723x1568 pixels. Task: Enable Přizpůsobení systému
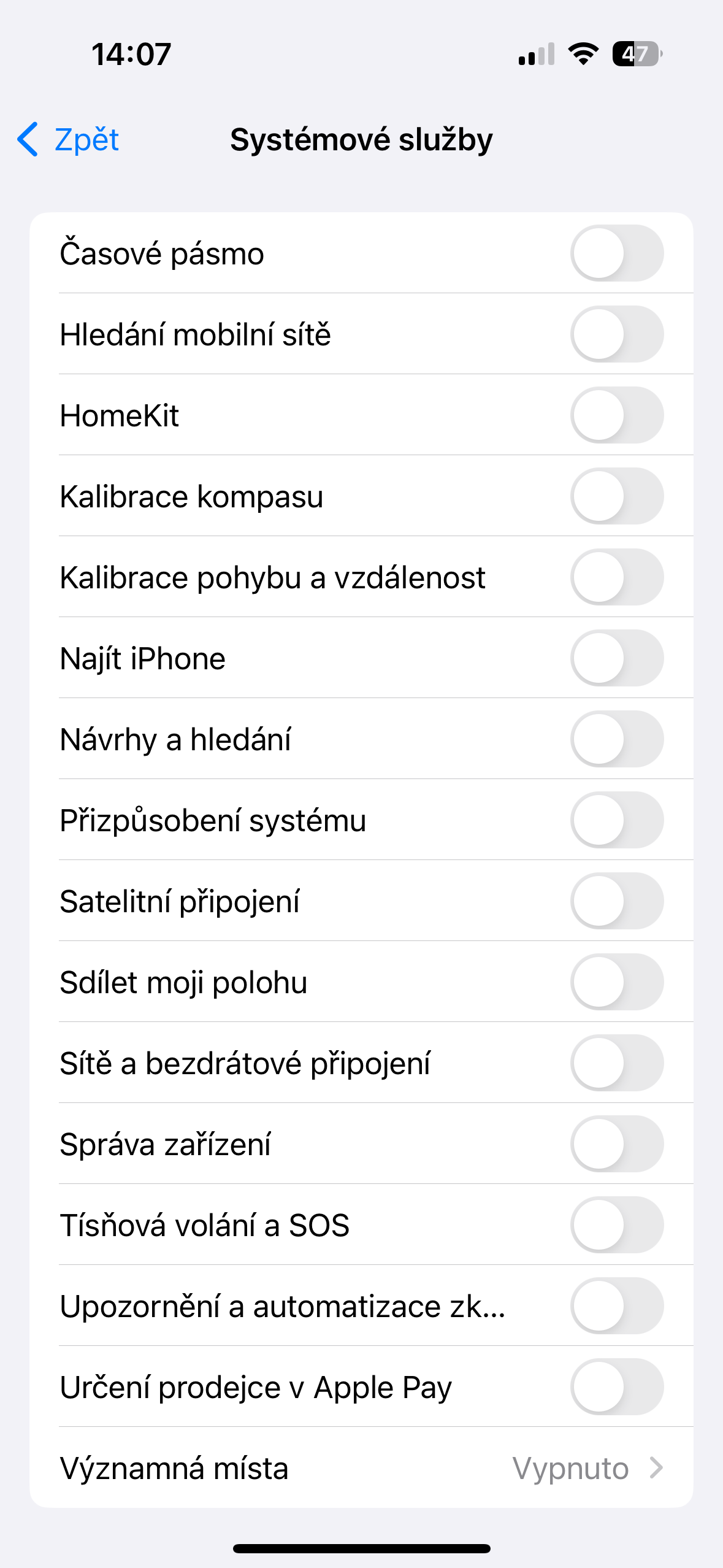coord(616,820)
